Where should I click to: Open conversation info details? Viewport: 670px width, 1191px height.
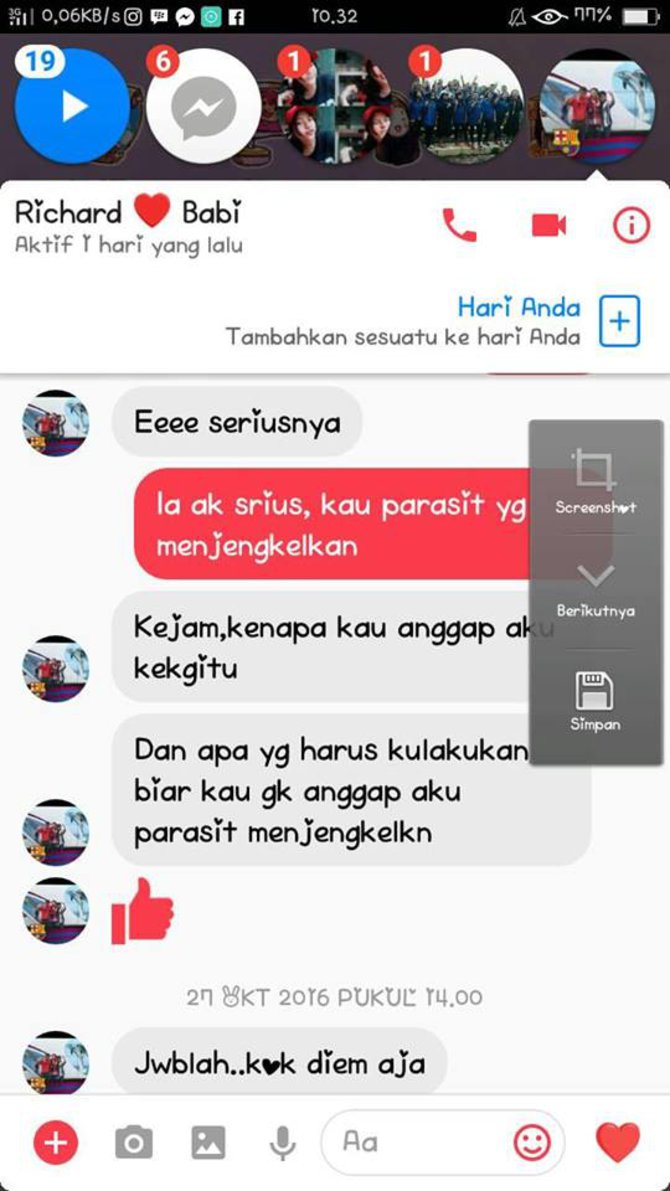[x=631, y=226]
